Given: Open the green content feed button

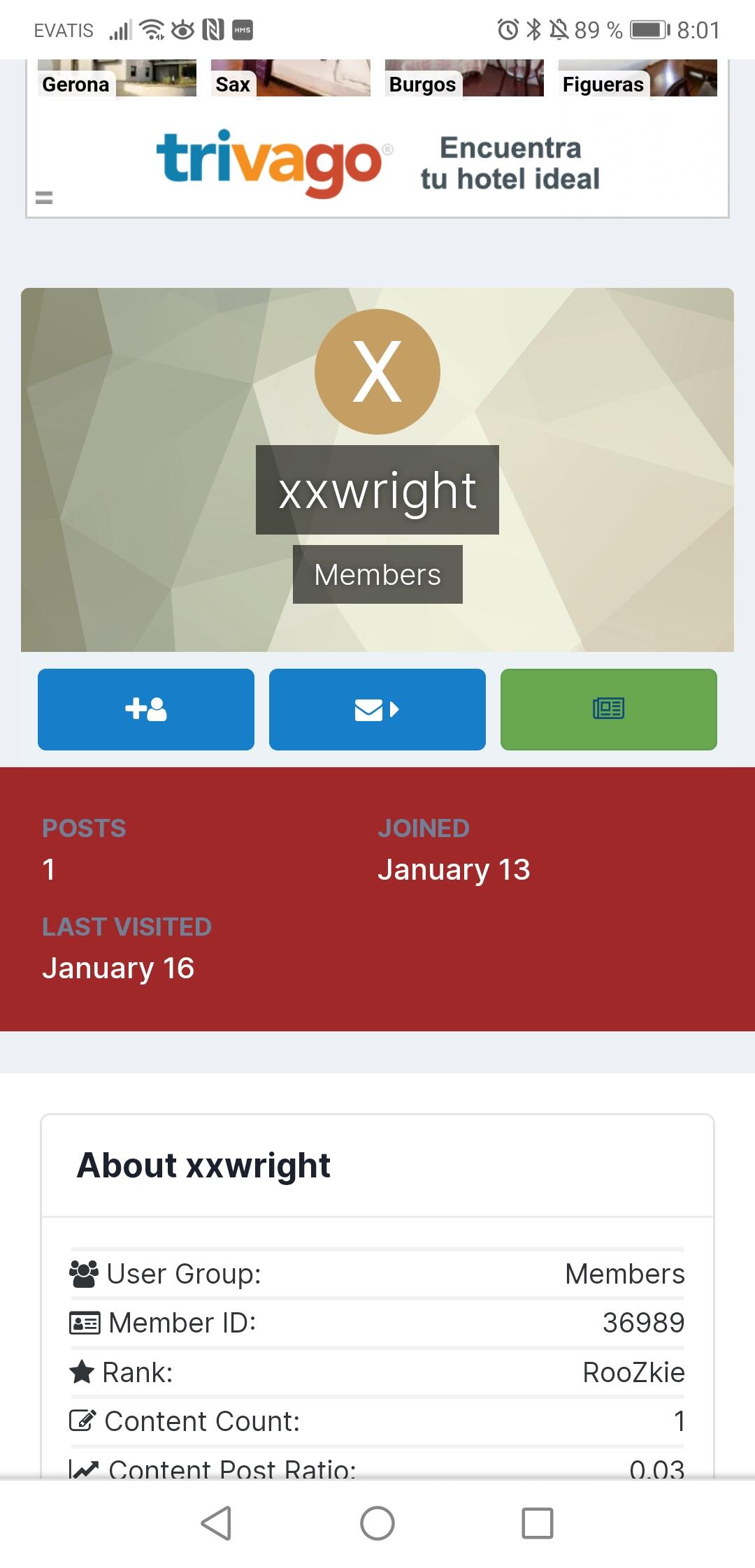Looking at the screenshot, I should (x=609, y=709).
